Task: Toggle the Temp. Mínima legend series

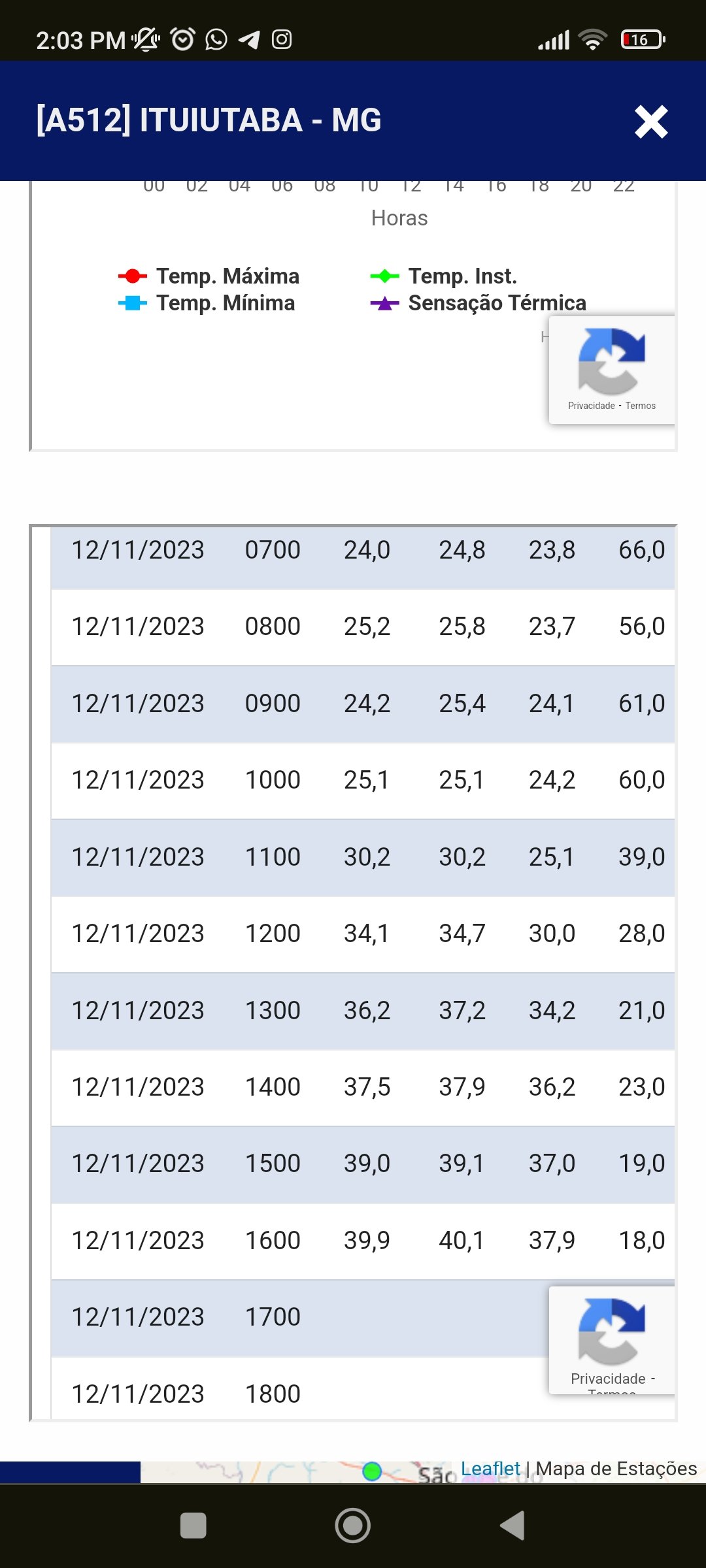Action: point(207,303)
